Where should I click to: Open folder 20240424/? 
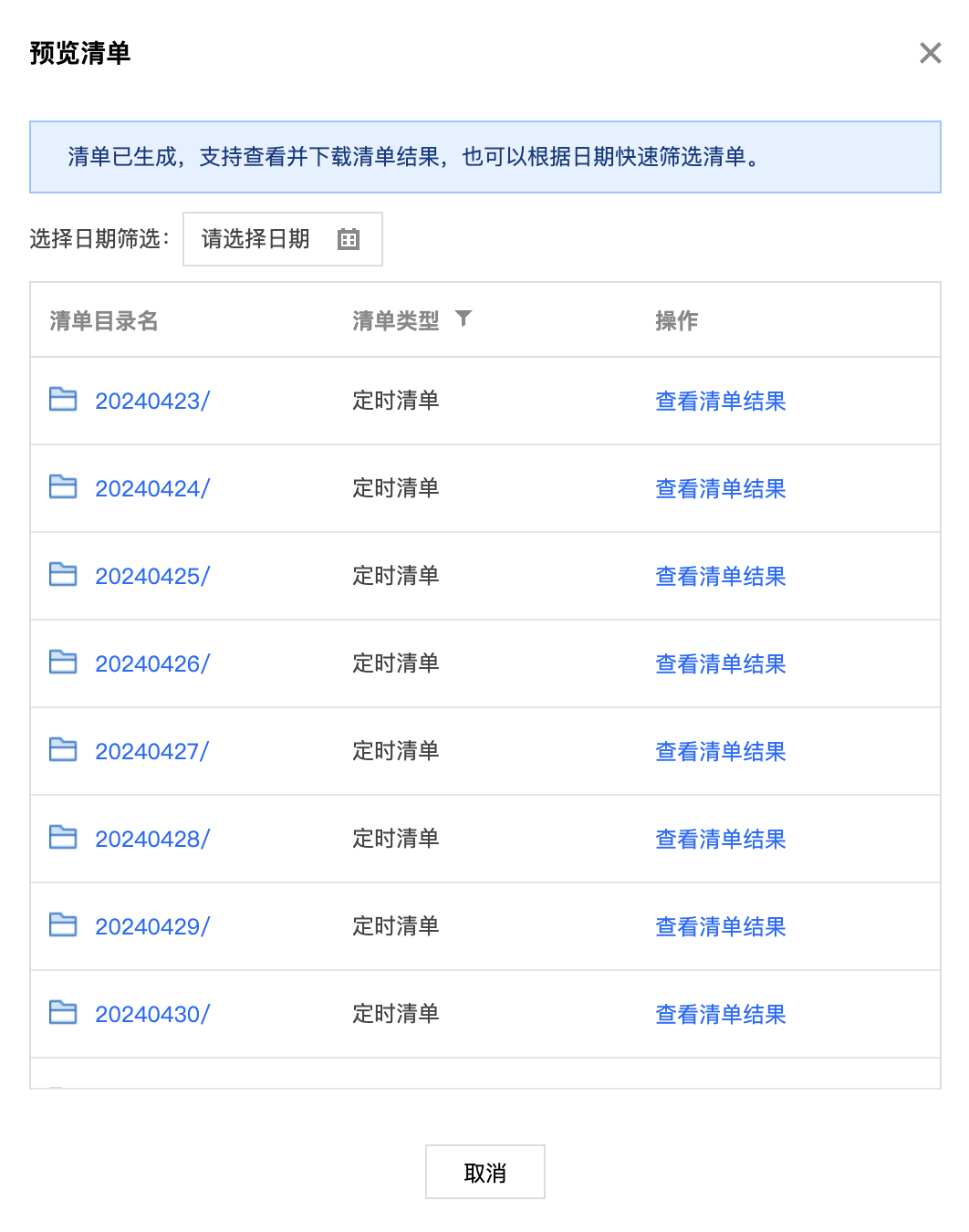(x=151, y=488)
